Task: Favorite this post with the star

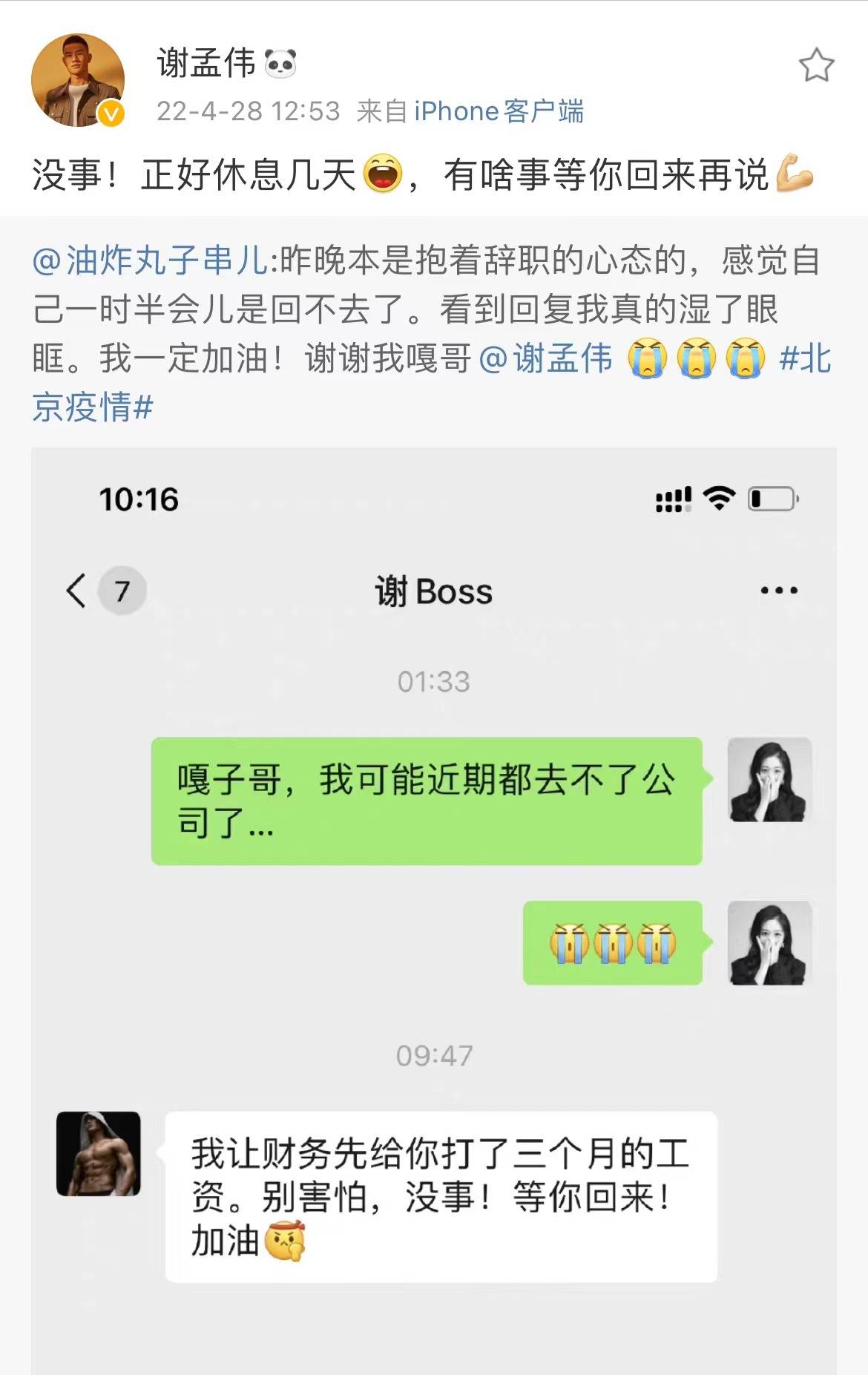Action: click(x=816, y=65)
